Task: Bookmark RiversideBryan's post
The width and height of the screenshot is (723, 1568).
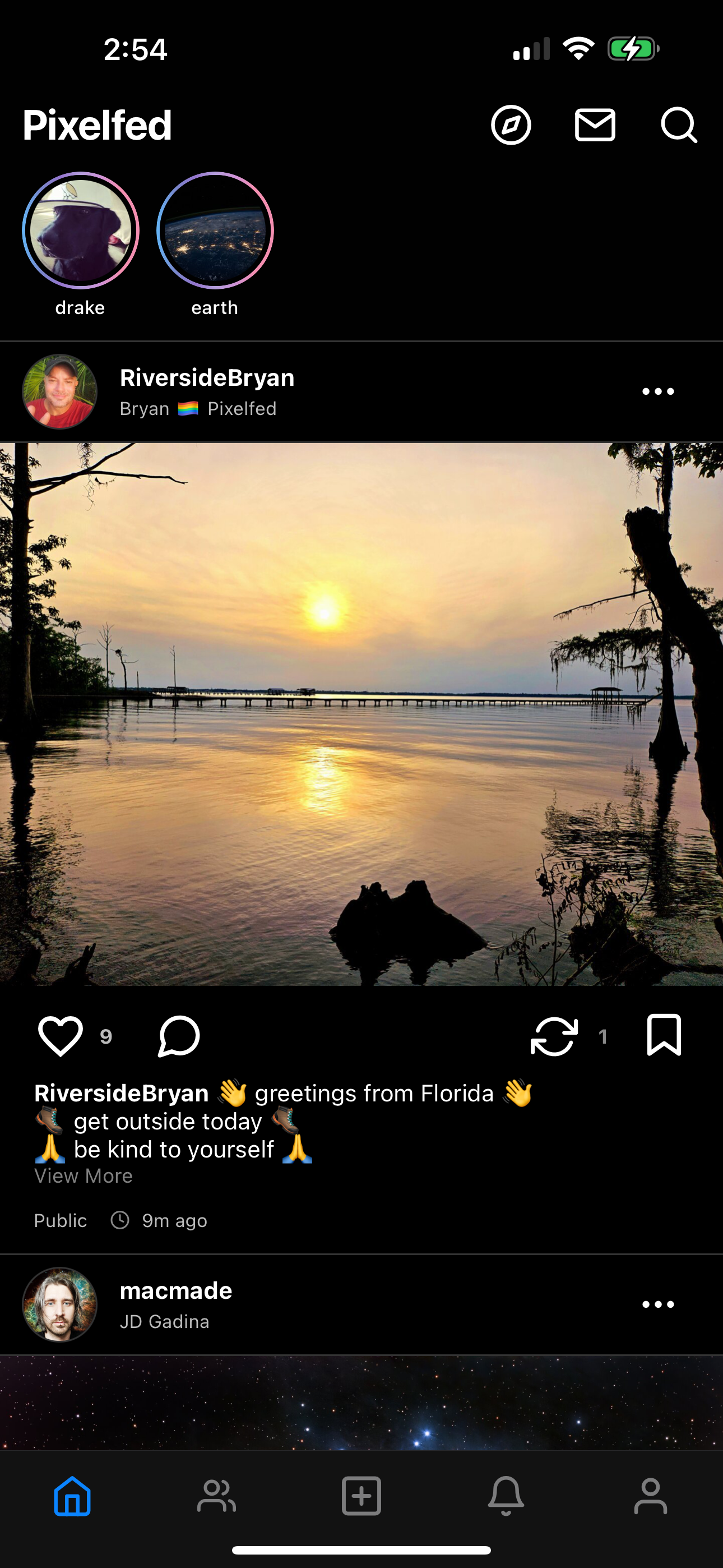Action: click(x=664, y=1035)
